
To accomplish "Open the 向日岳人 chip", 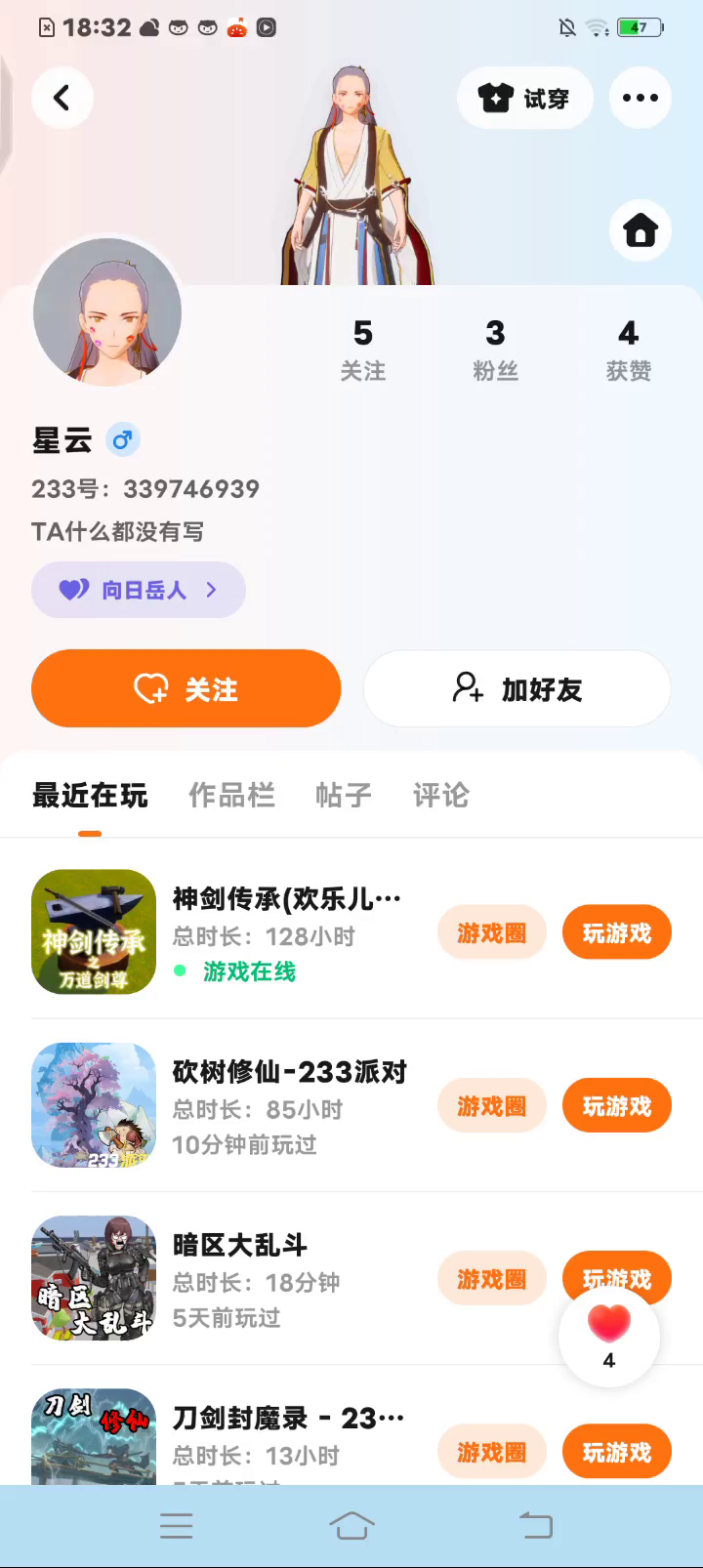I will tap(138, 590).
